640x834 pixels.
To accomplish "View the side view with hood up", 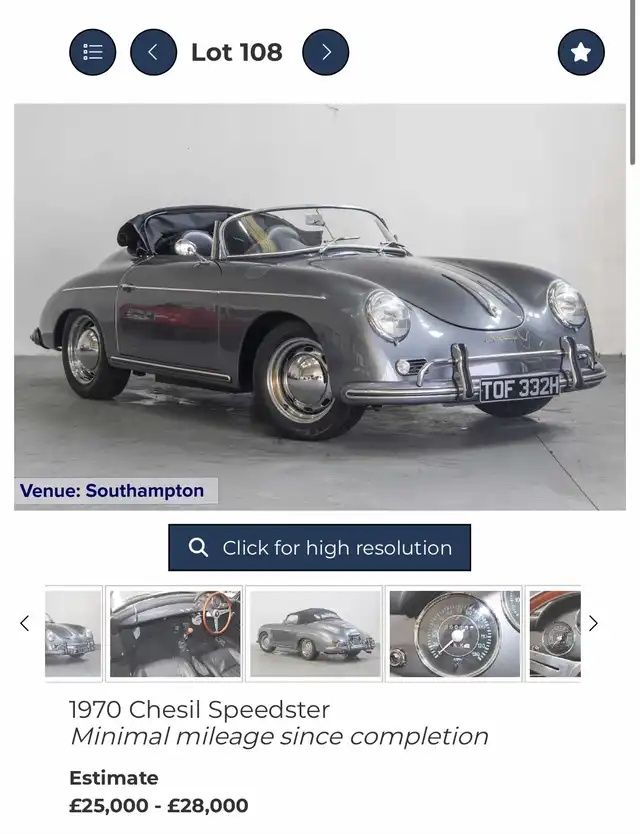I will point(315,633).
